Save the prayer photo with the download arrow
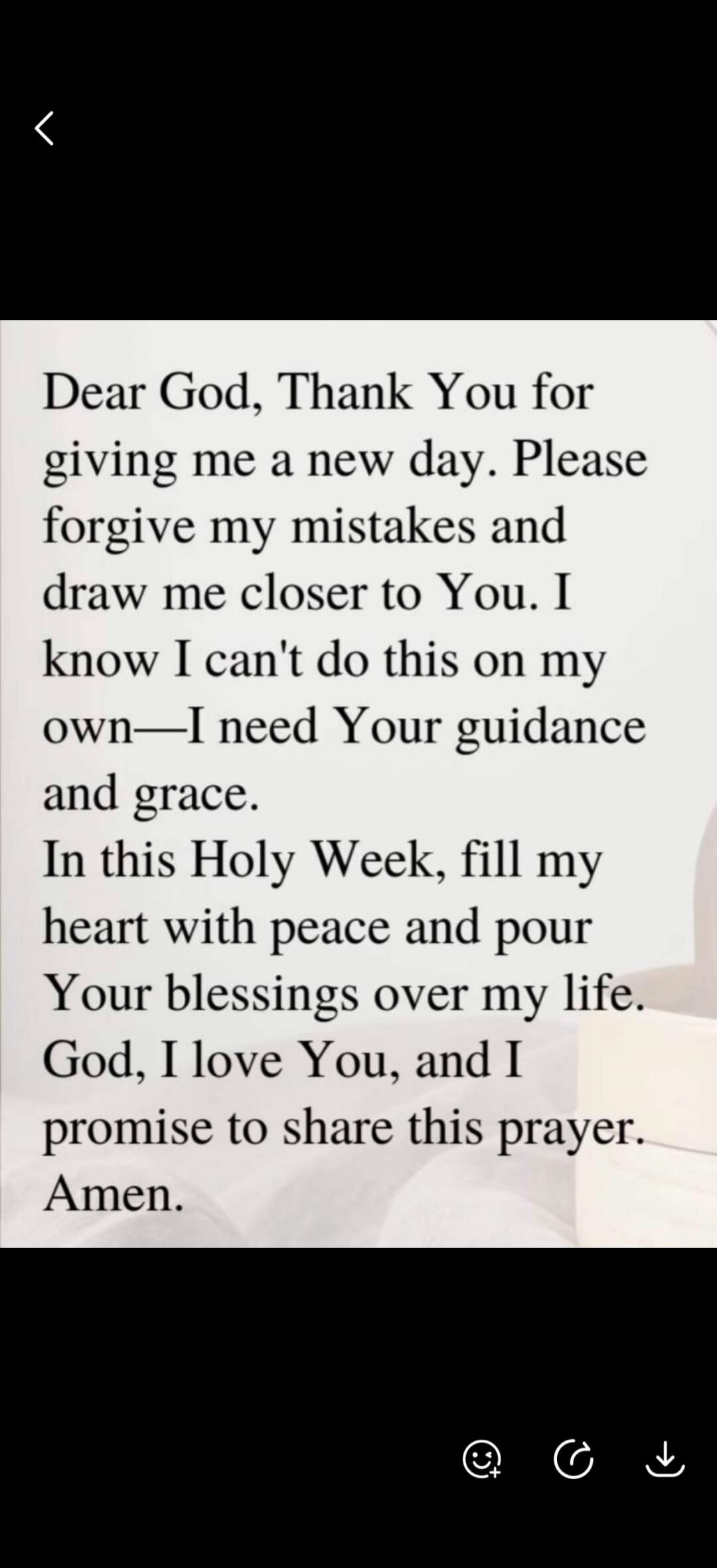The image size is (717, 1568). [666, 1458]
